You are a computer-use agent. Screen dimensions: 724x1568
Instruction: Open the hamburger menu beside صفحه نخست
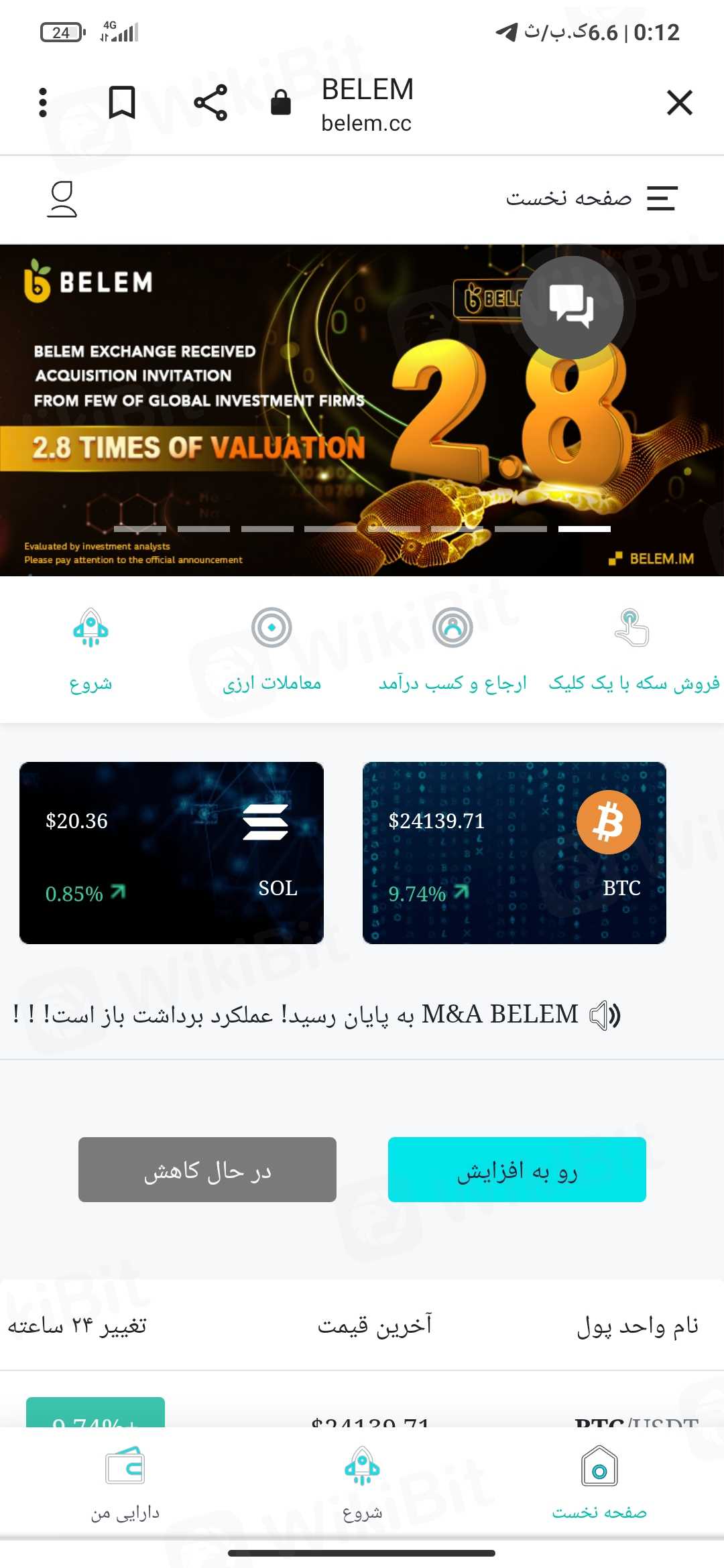(662, 198)
